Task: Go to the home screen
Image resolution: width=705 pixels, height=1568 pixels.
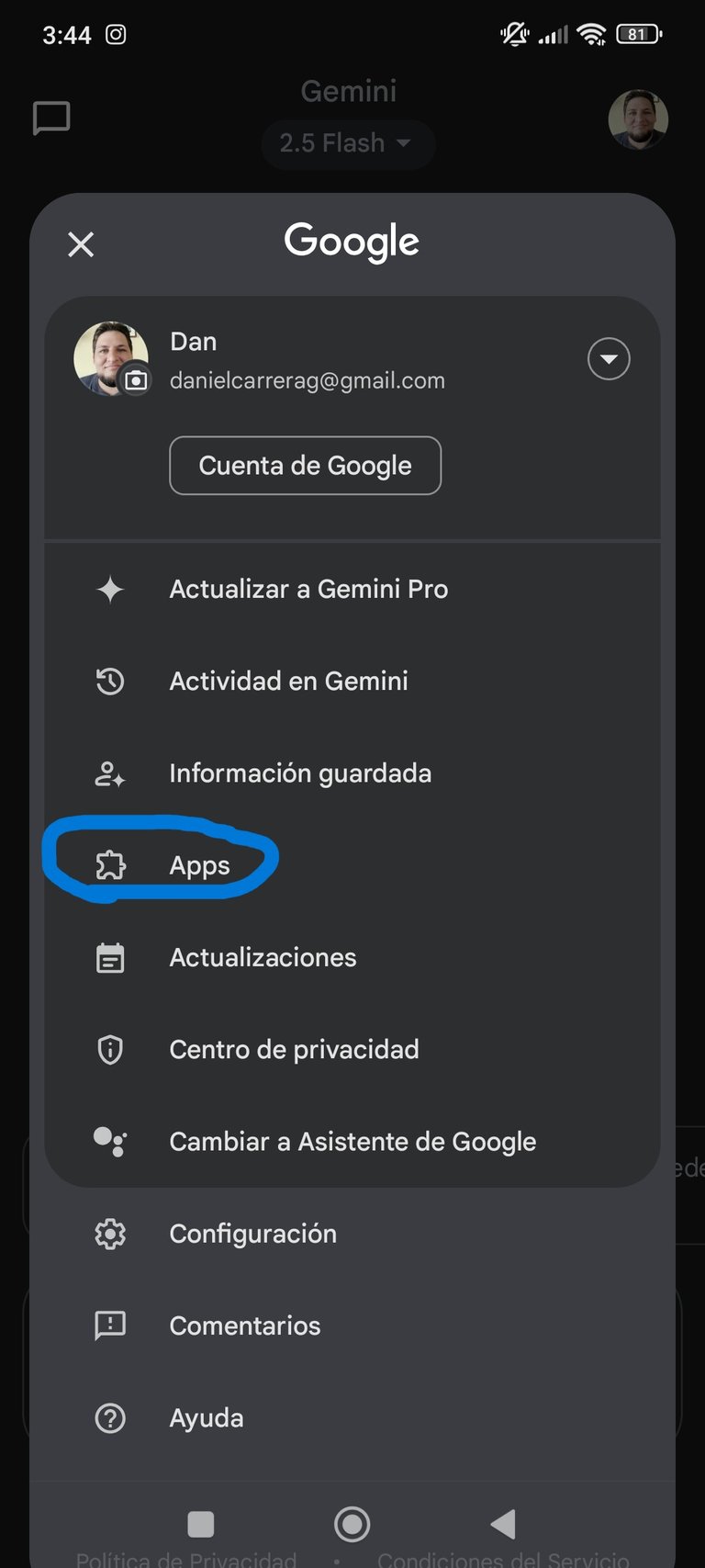Action: [x=352, y=1524]
